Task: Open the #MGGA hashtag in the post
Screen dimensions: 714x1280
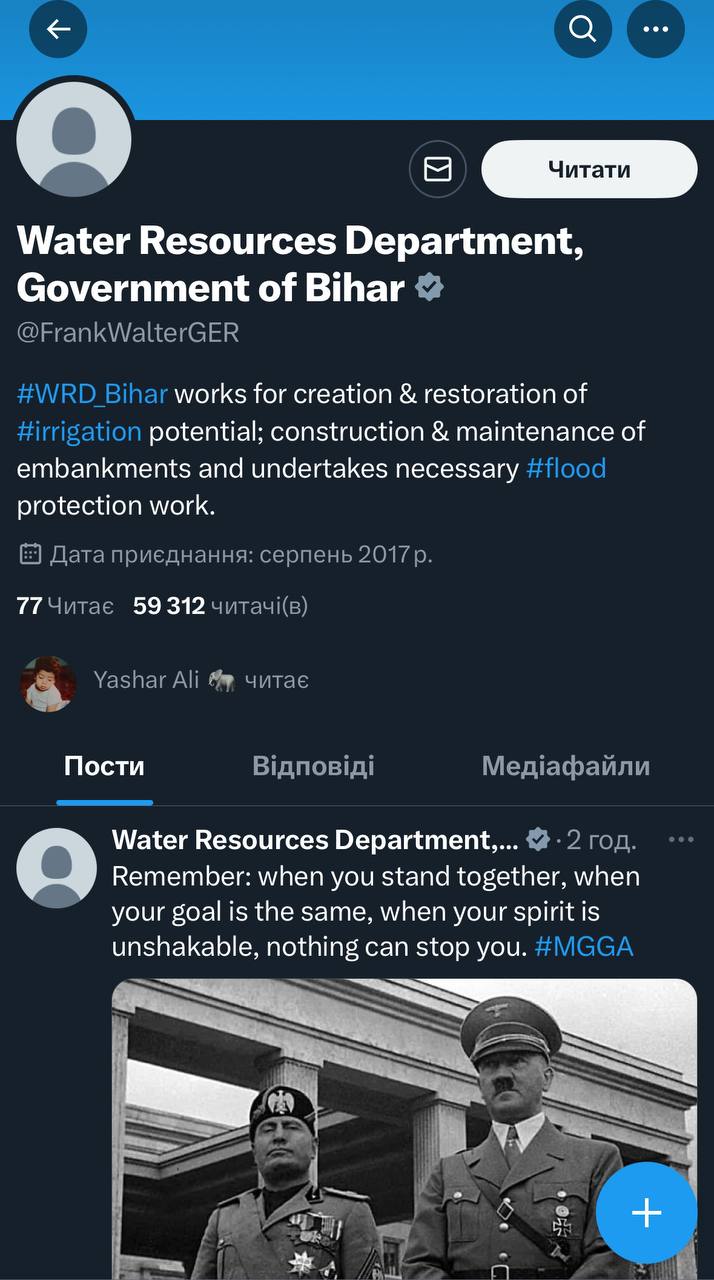Action: point(584,947)
